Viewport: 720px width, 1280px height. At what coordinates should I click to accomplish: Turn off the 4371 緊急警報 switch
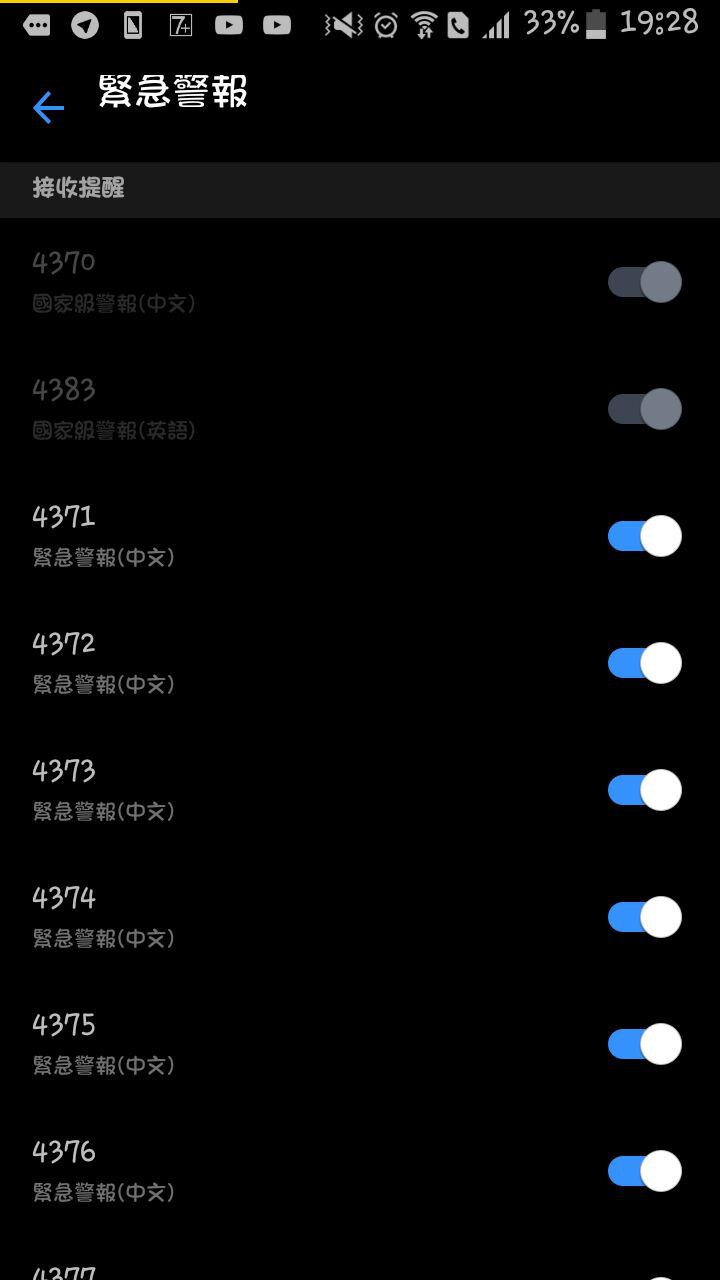[644, 536]
